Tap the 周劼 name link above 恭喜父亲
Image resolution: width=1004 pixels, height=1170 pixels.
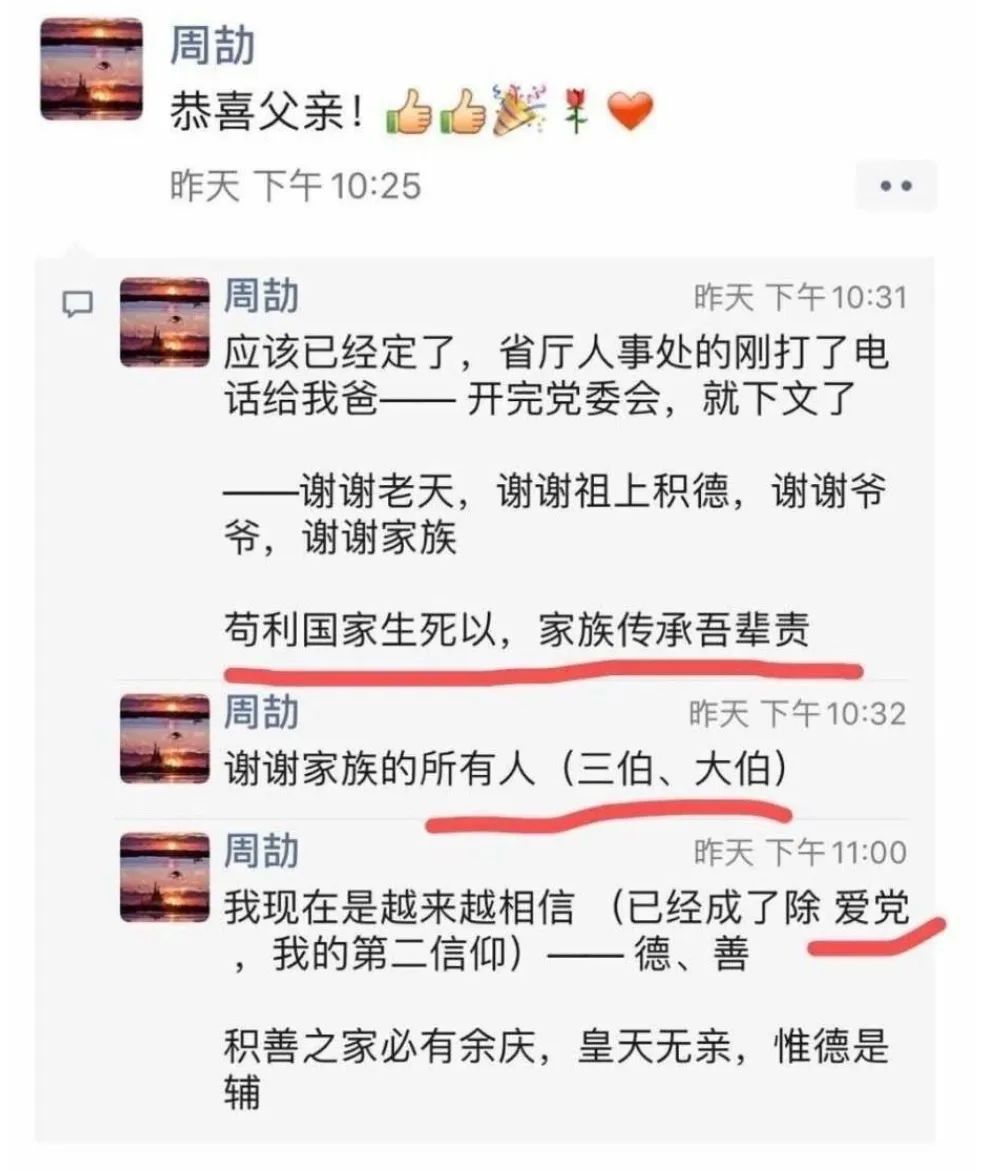point(212,47)
